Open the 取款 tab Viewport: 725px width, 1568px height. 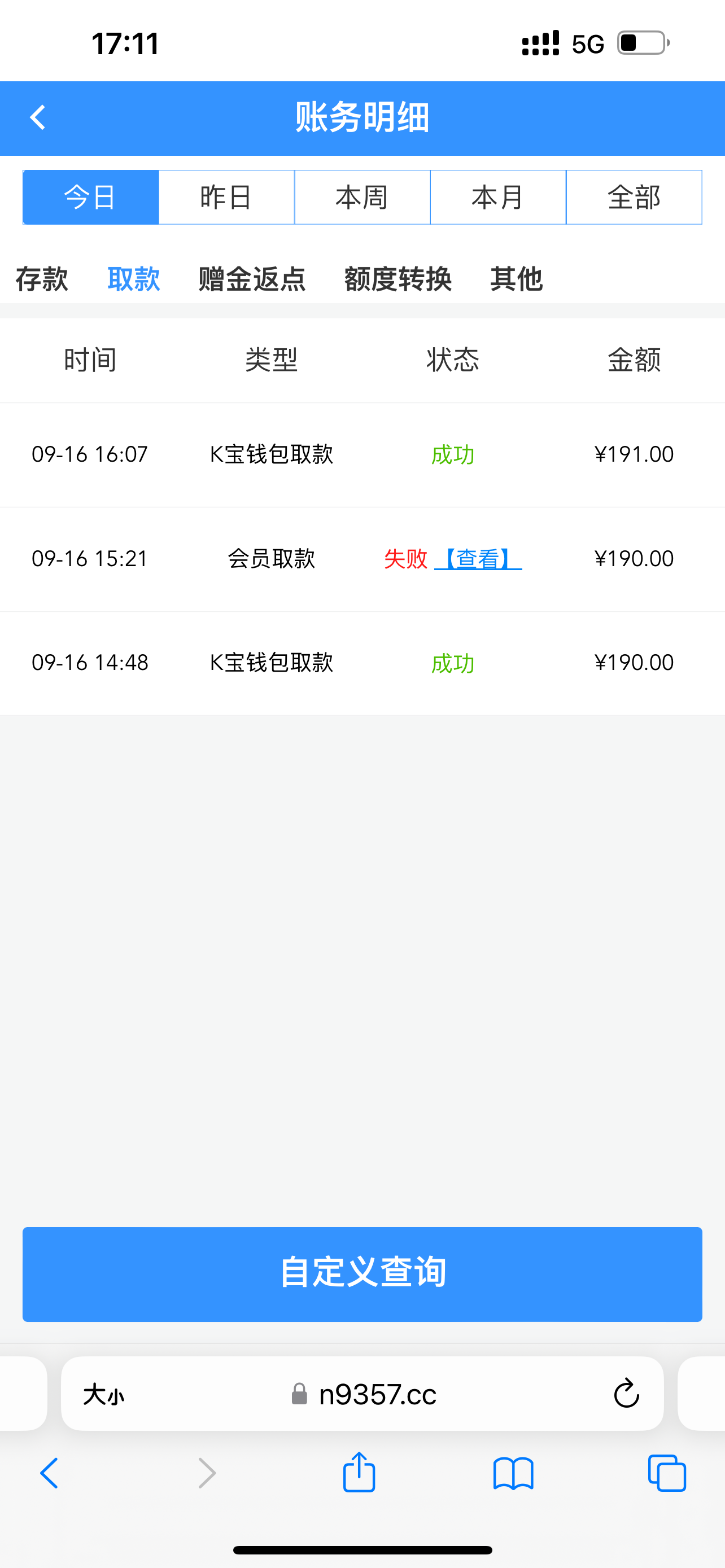(133, 279)
